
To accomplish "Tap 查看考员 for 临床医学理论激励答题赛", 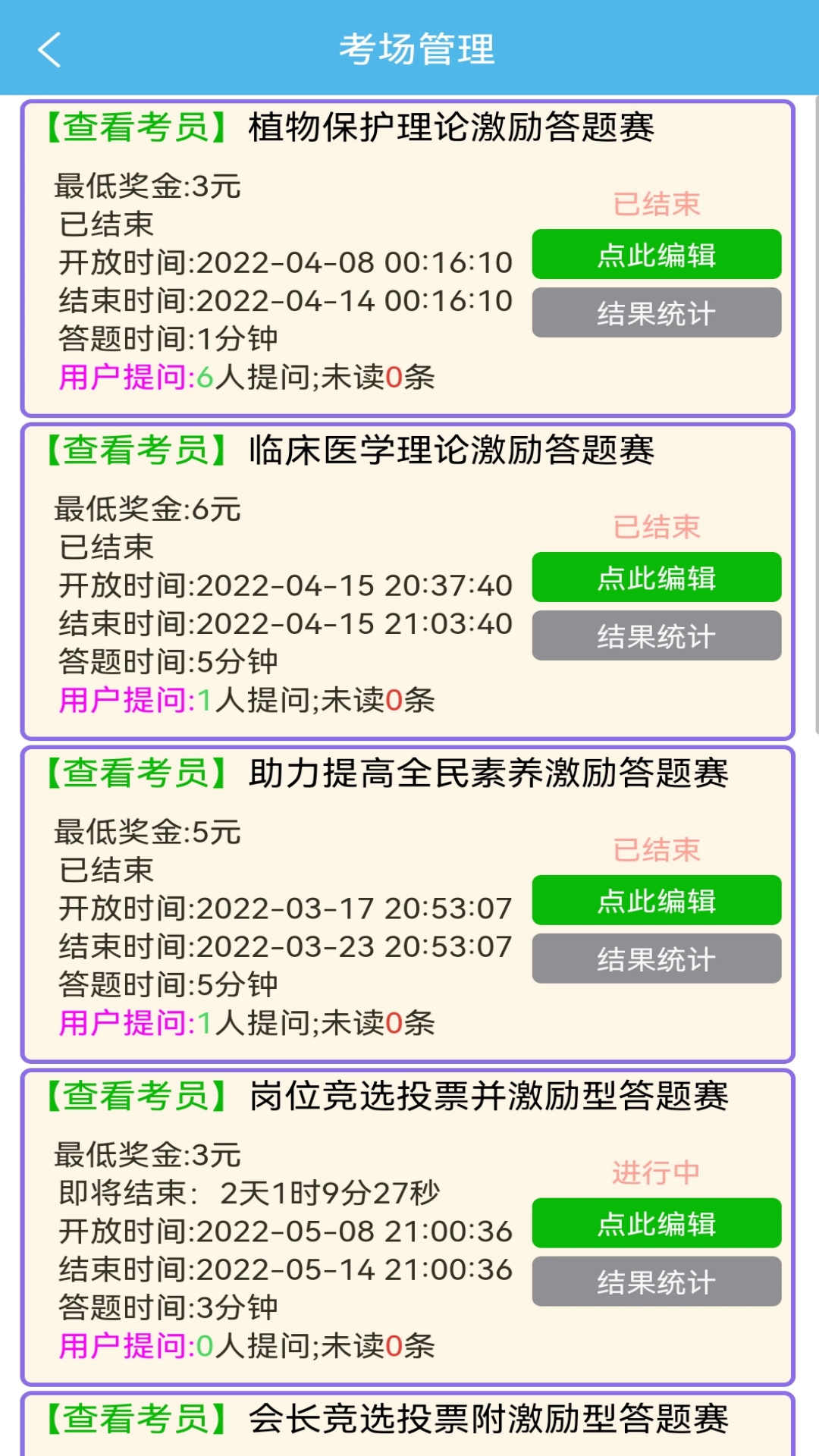I will point(136,450).
